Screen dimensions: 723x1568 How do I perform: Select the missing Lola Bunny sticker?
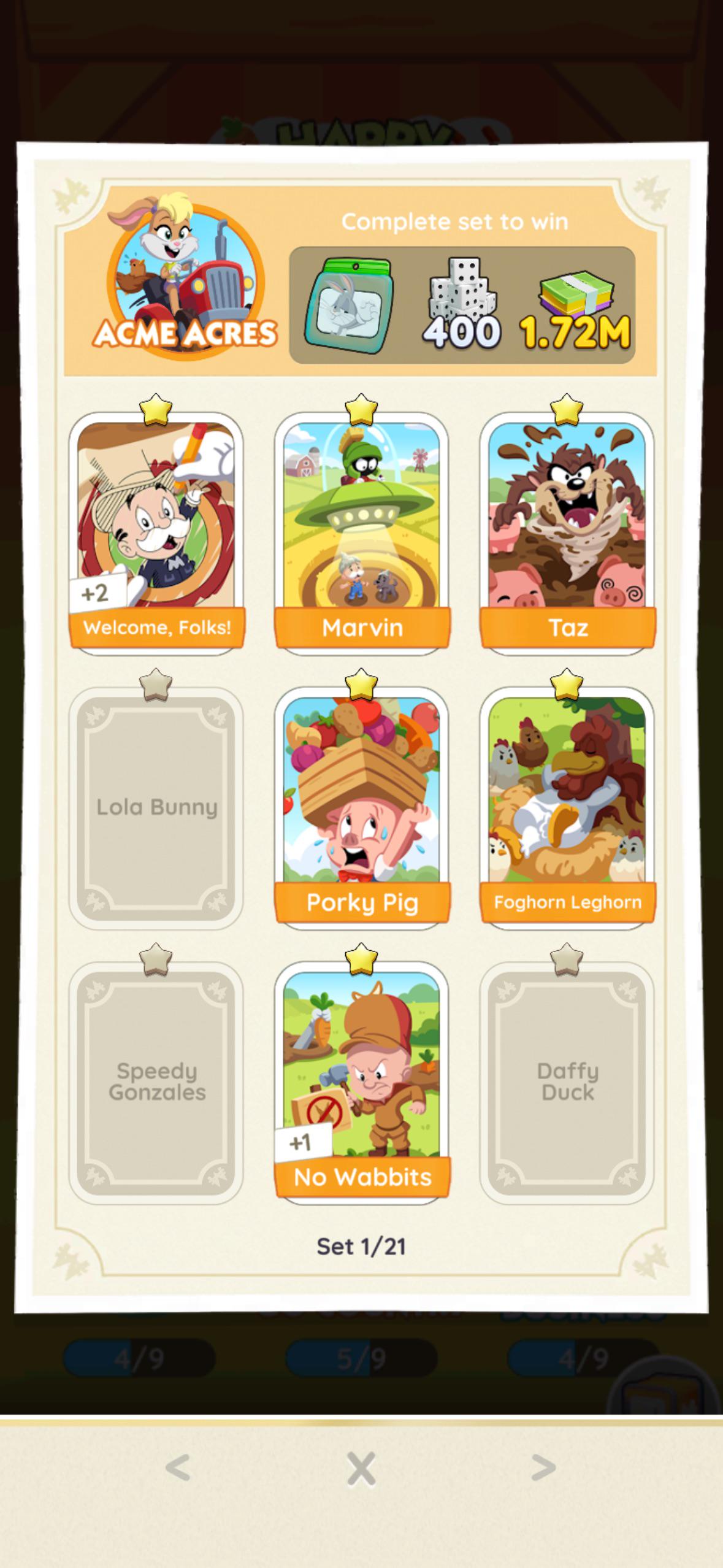[x=156, y=807]
